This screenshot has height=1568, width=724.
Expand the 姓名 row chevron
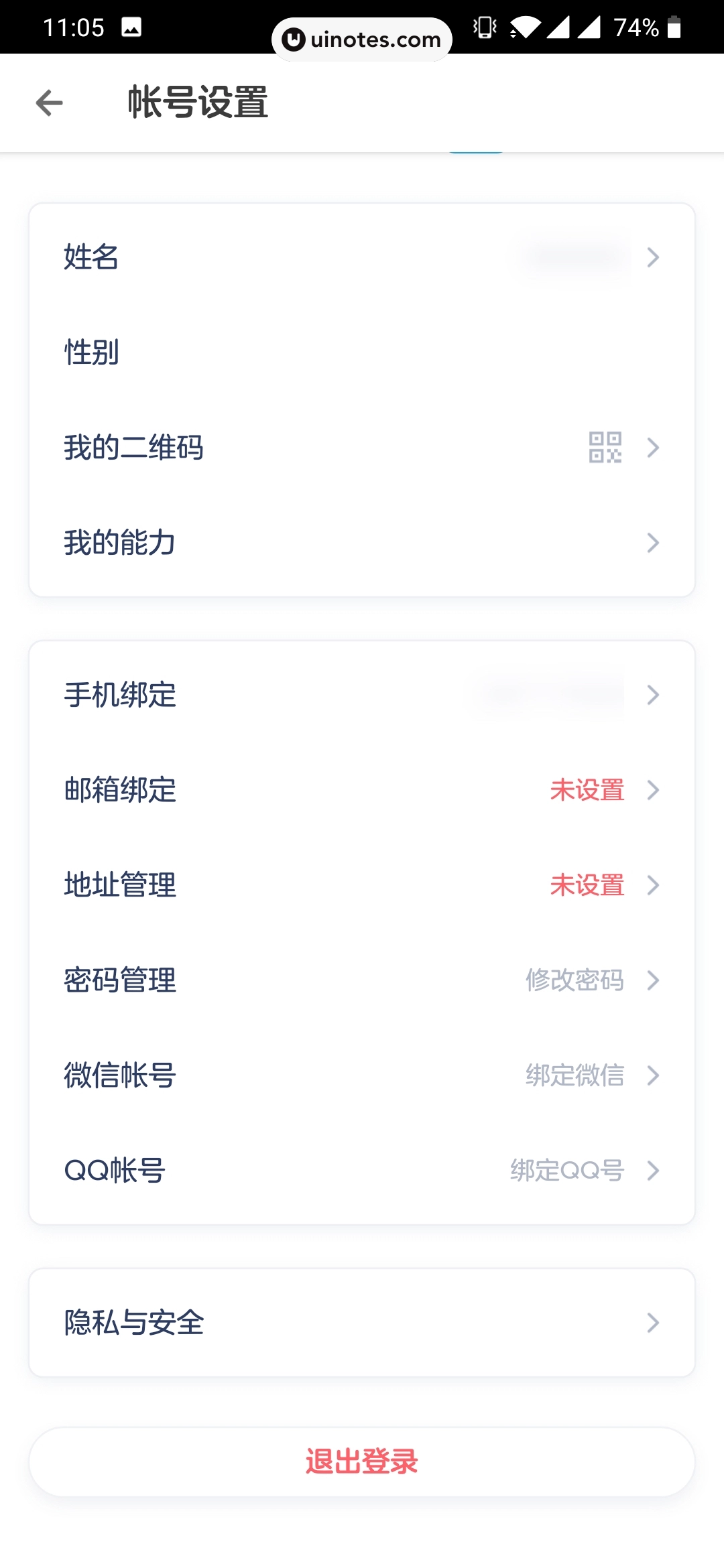point(653,257)
